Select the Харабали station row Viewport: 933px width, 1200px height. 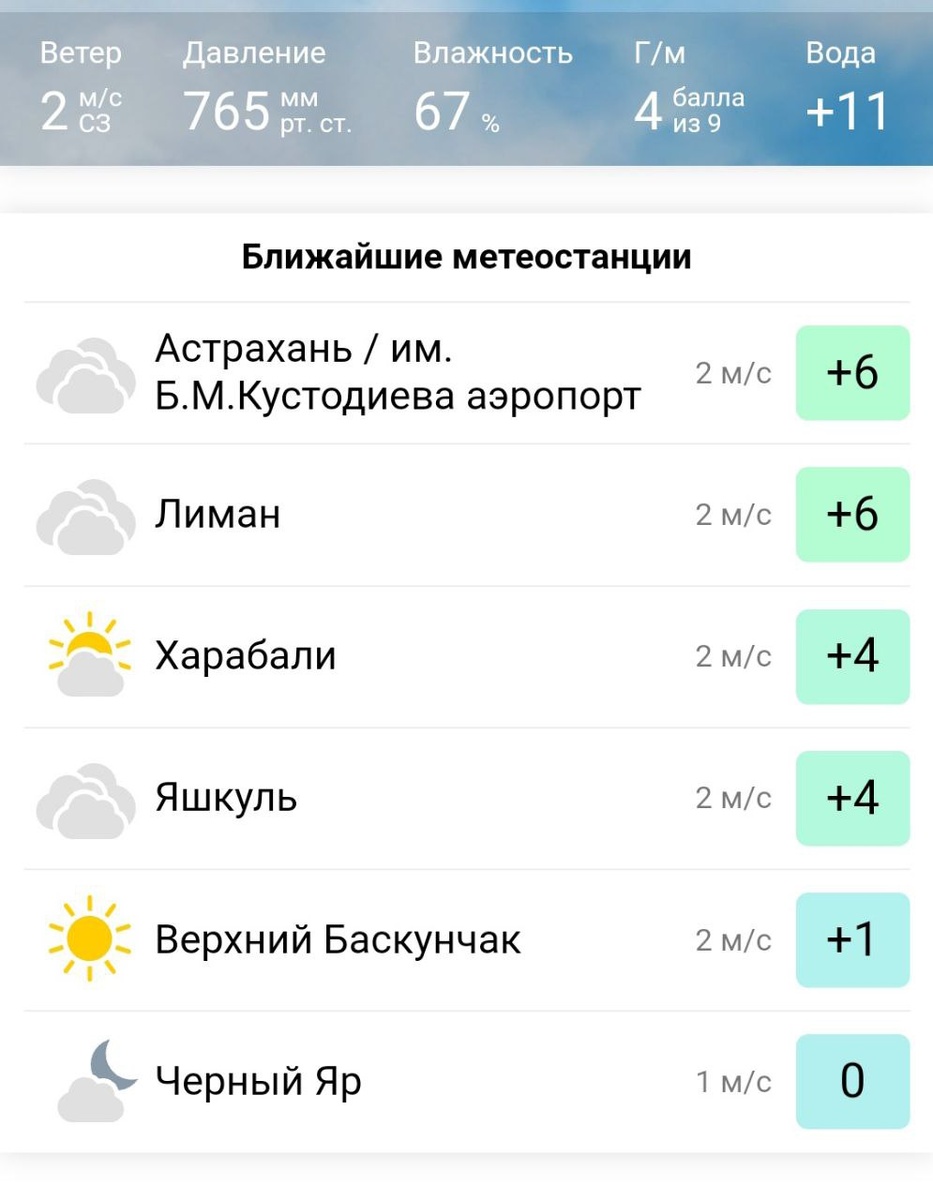point(245,656)
